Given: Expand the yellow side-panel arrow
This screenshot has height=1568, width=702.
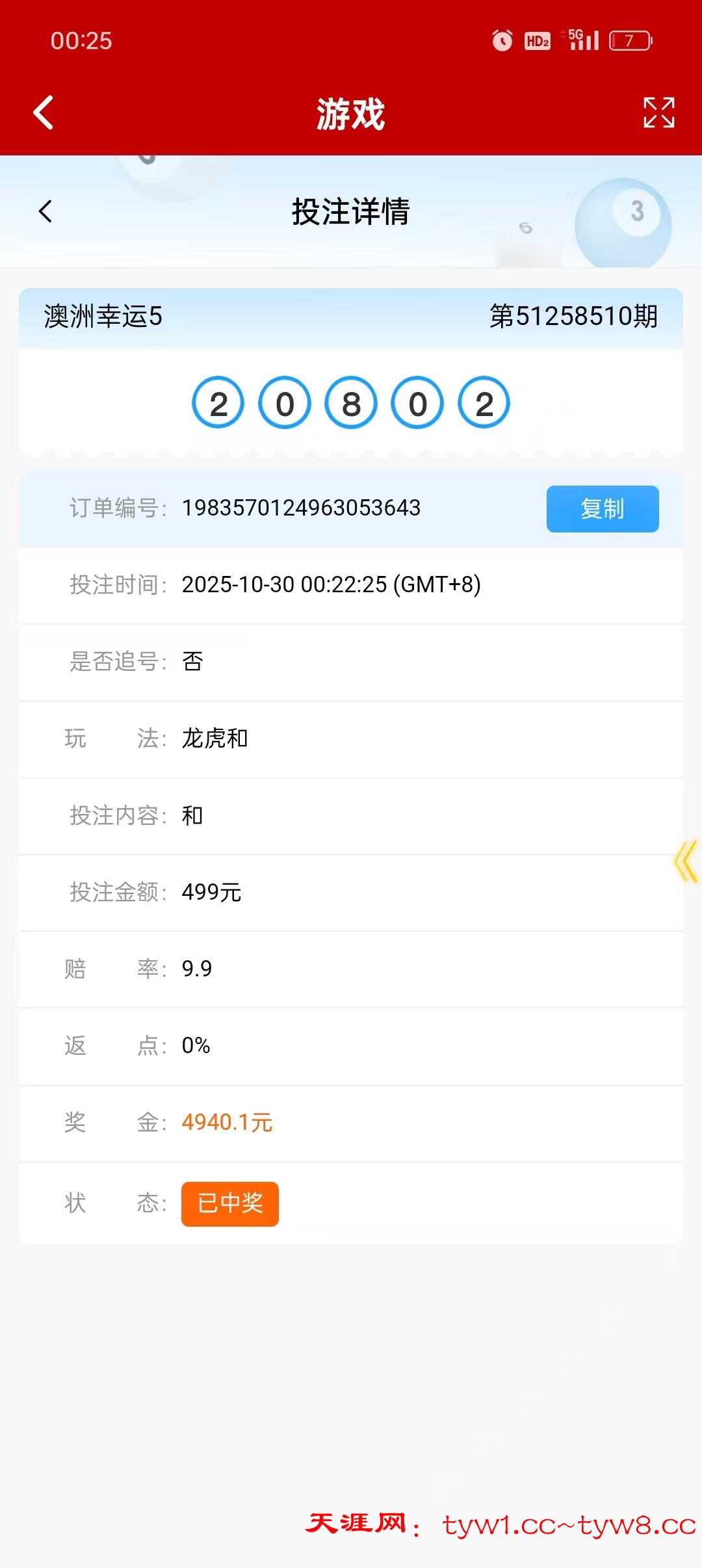Looking at the screenshot, I should coord(686,862).
